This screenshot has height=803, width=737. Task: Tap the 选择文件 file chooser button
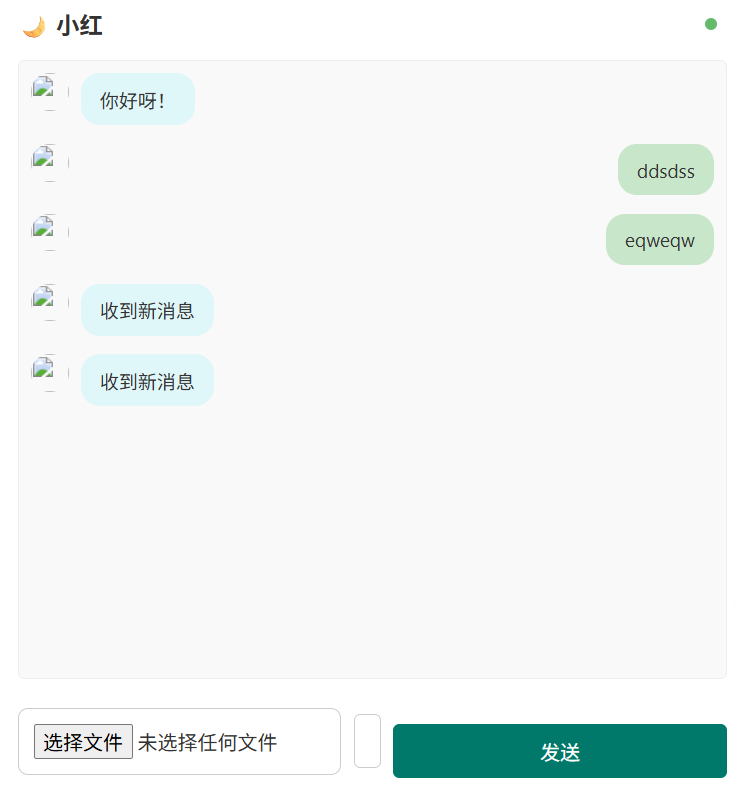[x=83, y=742]
